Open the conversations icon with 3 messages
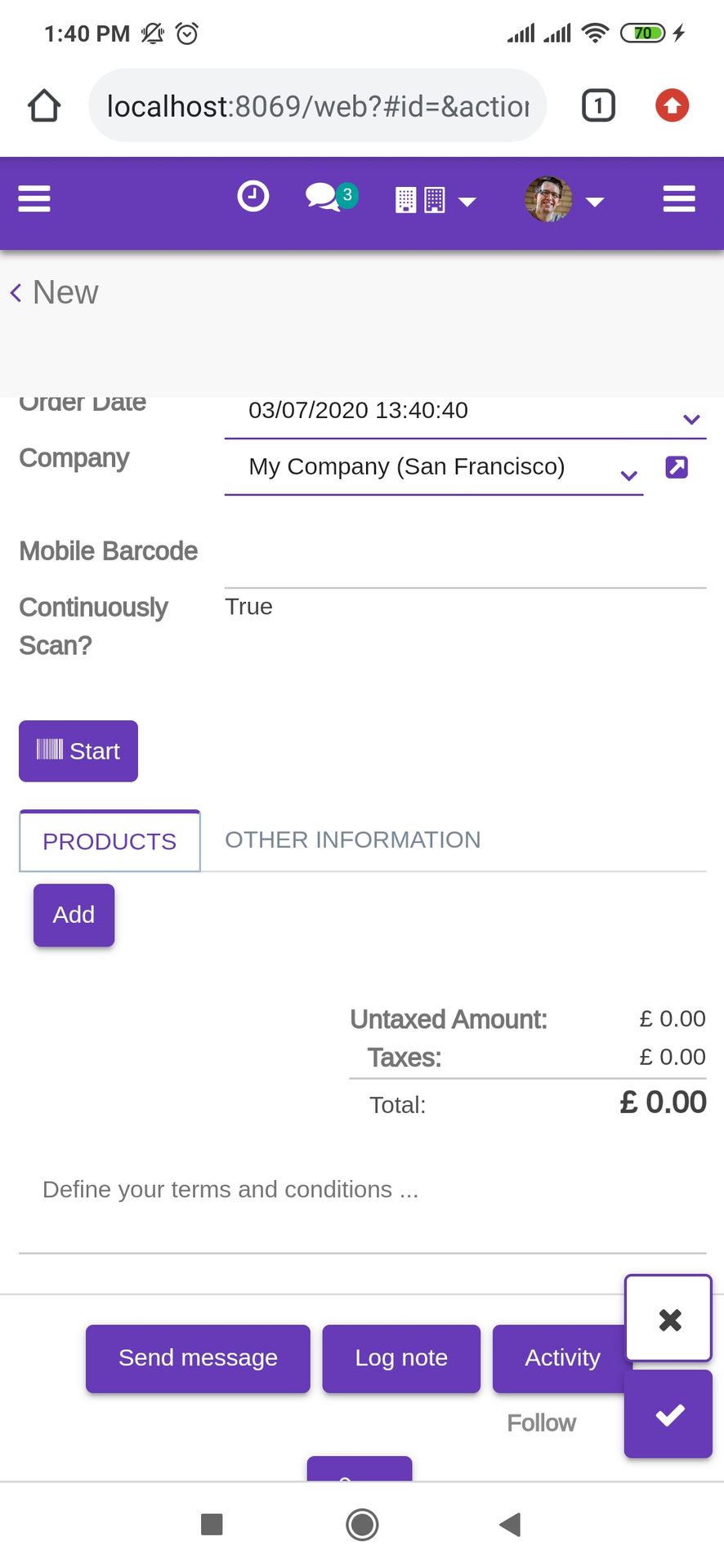The width and height of the screenshot is (724, 1568). [x=331, y=197]
